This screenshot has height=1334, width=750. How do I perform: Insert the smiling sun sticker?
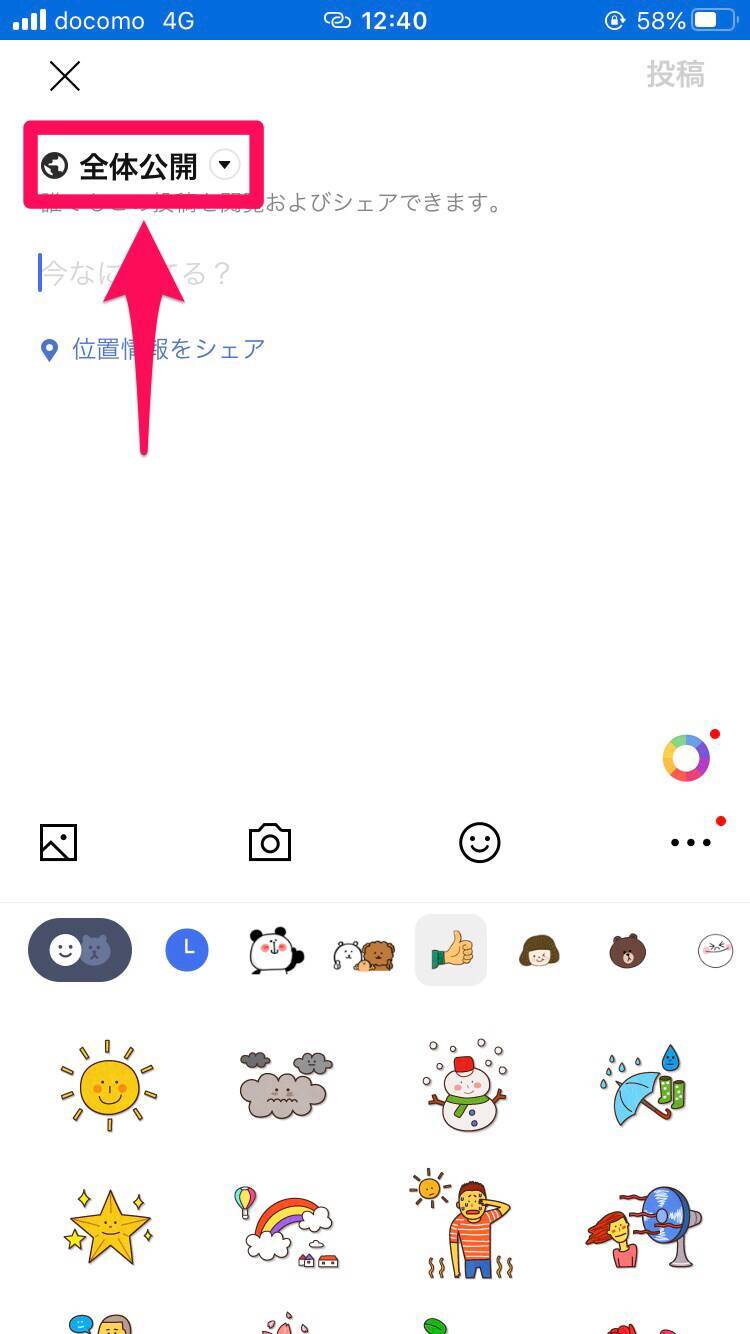tap(108, 1087)
